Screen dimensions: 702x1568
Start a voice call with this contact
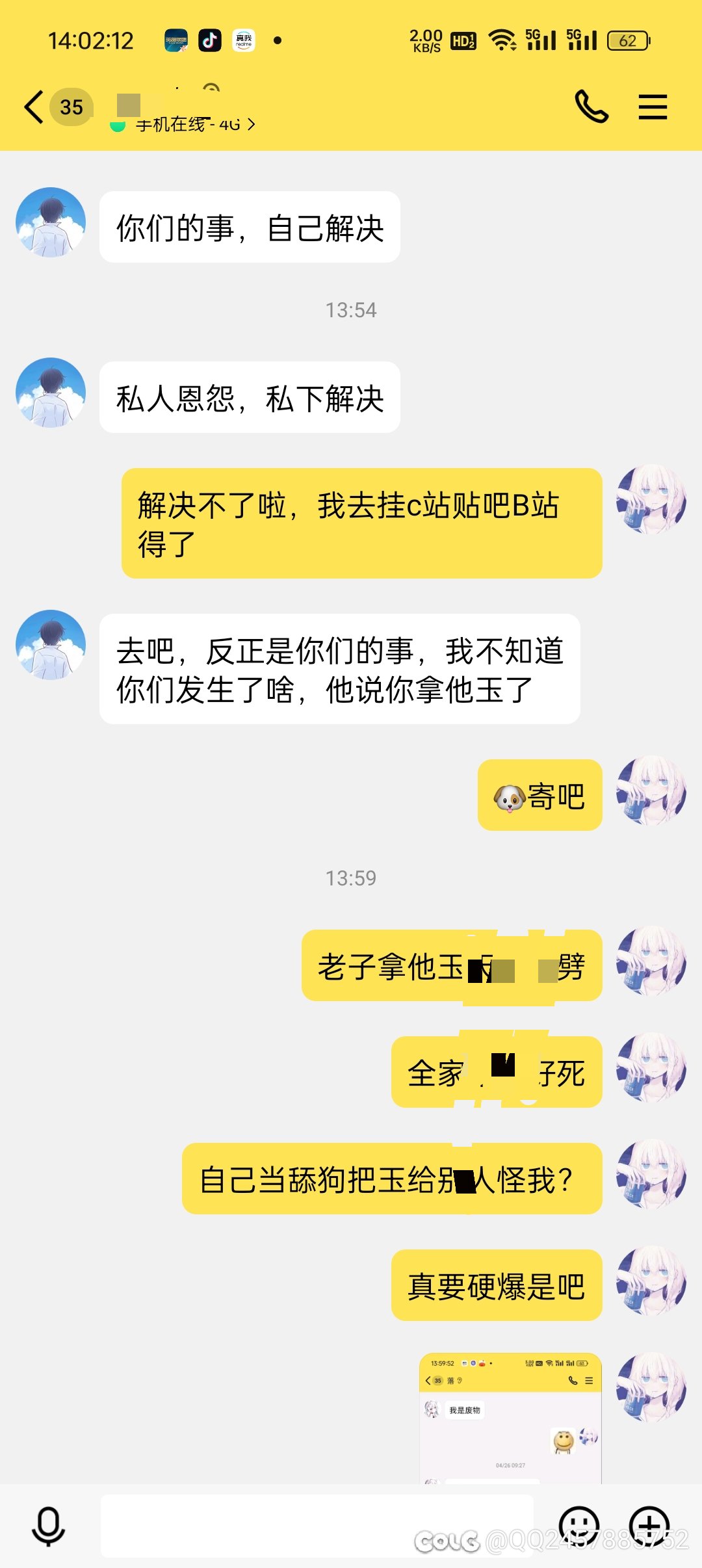pyautogui.click(x=591, y=107)
